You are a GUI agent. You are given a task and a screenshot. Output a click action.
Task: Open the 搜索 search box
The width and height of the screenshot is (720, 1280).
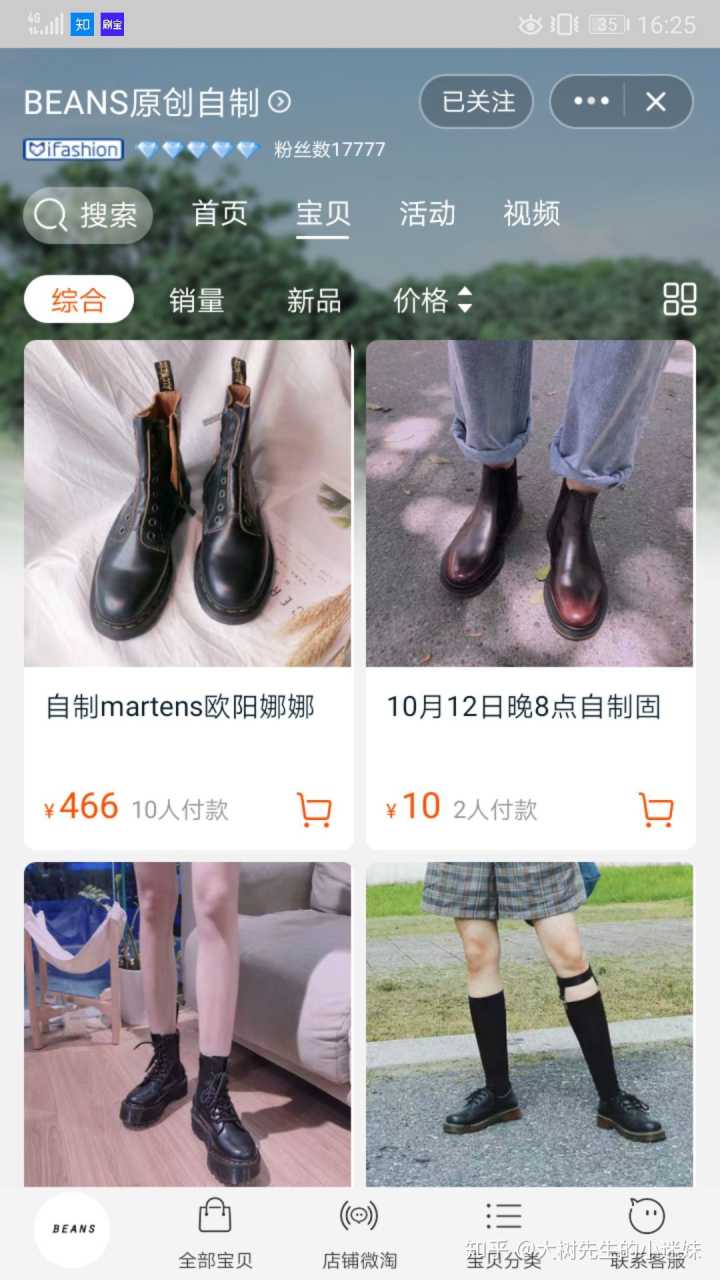pyautogui.click(x=88, y=215)
